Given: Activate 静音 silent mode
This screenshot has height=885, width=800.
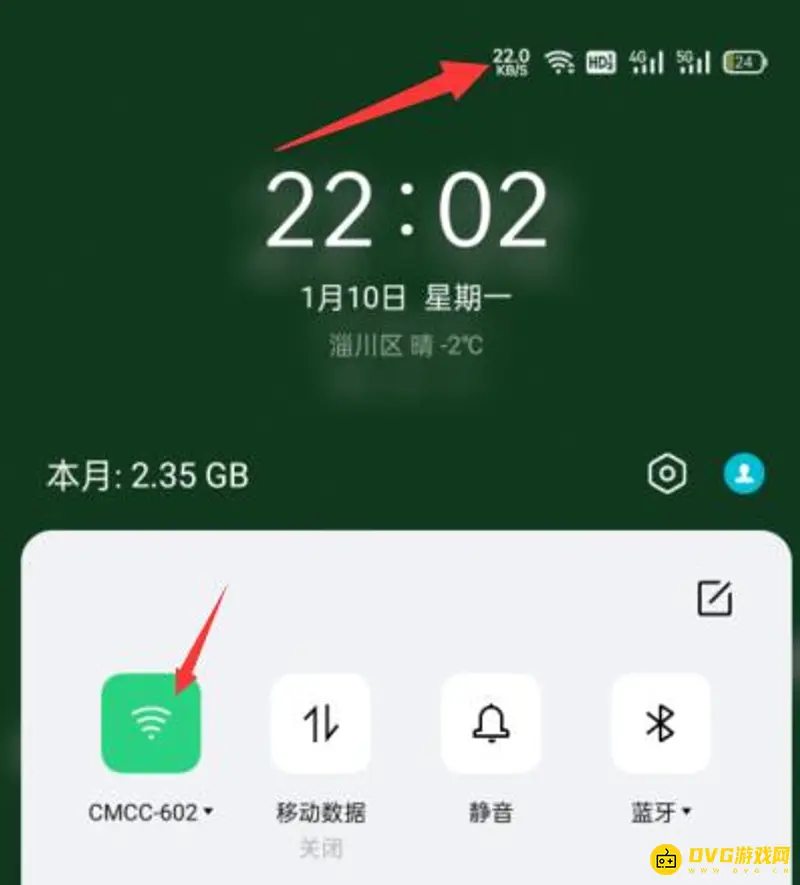Looking at the screenshot, I should (490, 723).
